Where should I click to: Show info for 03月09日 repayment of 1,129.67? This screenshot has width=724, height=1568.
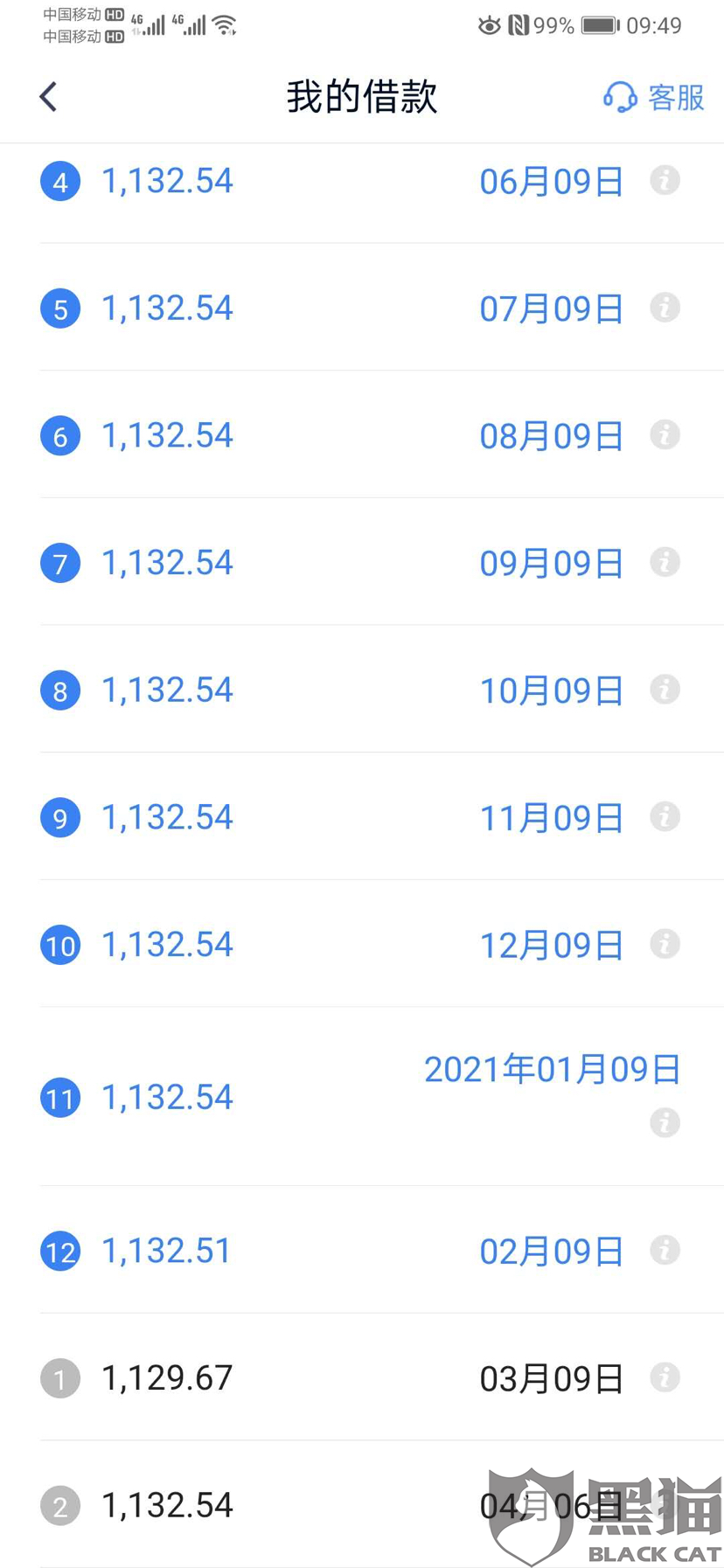pyautogui.click(x=665, y=1377)
